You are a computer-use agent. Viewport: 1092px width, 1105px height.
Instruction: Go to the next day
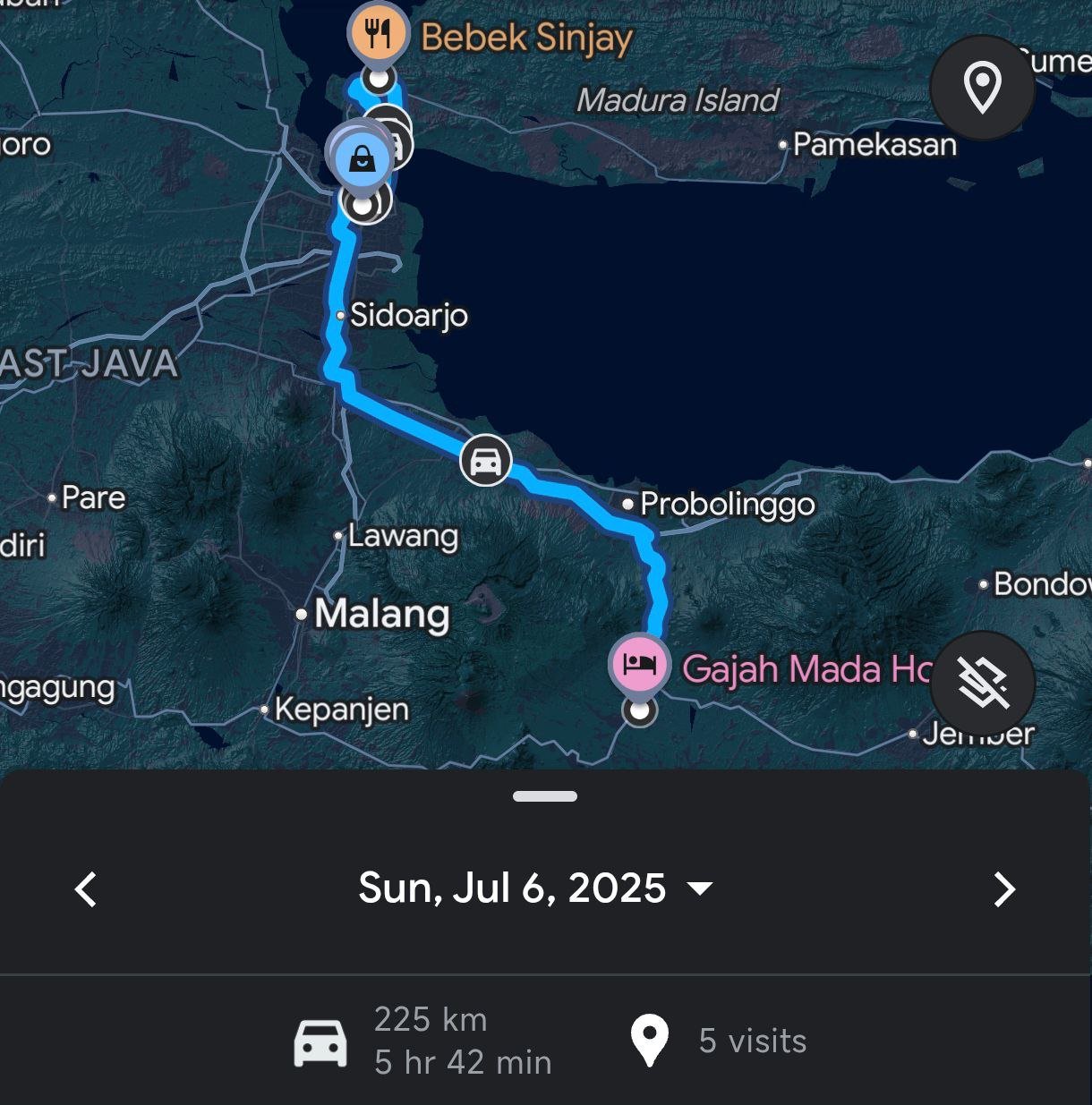(x=1004, y=889)
